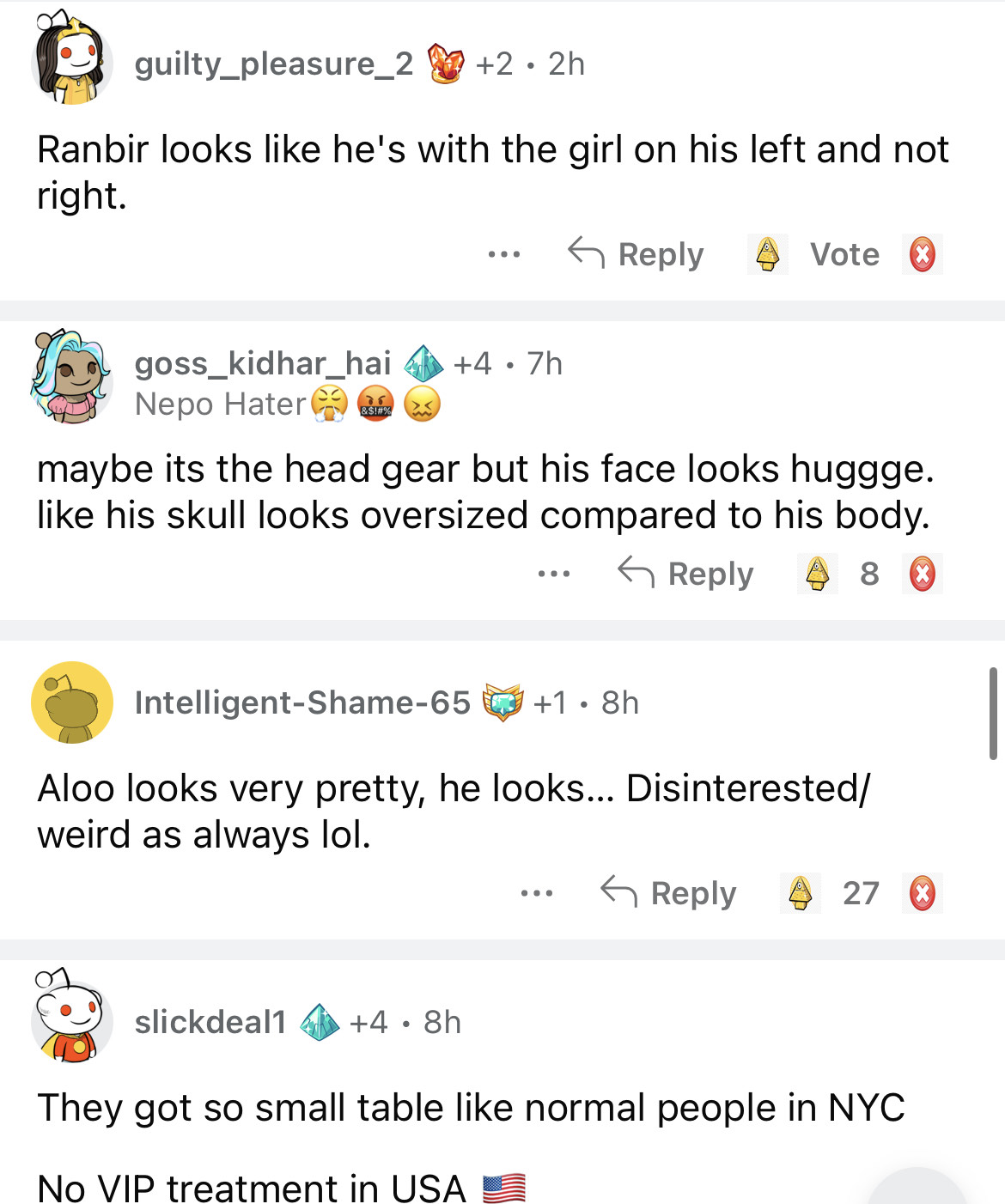The height and width of the screenshot is (1204, 1005).
Task: Open more options on Intelligent-Shame-65's comment
Action: pyautogui.click(x=536, y=893)
